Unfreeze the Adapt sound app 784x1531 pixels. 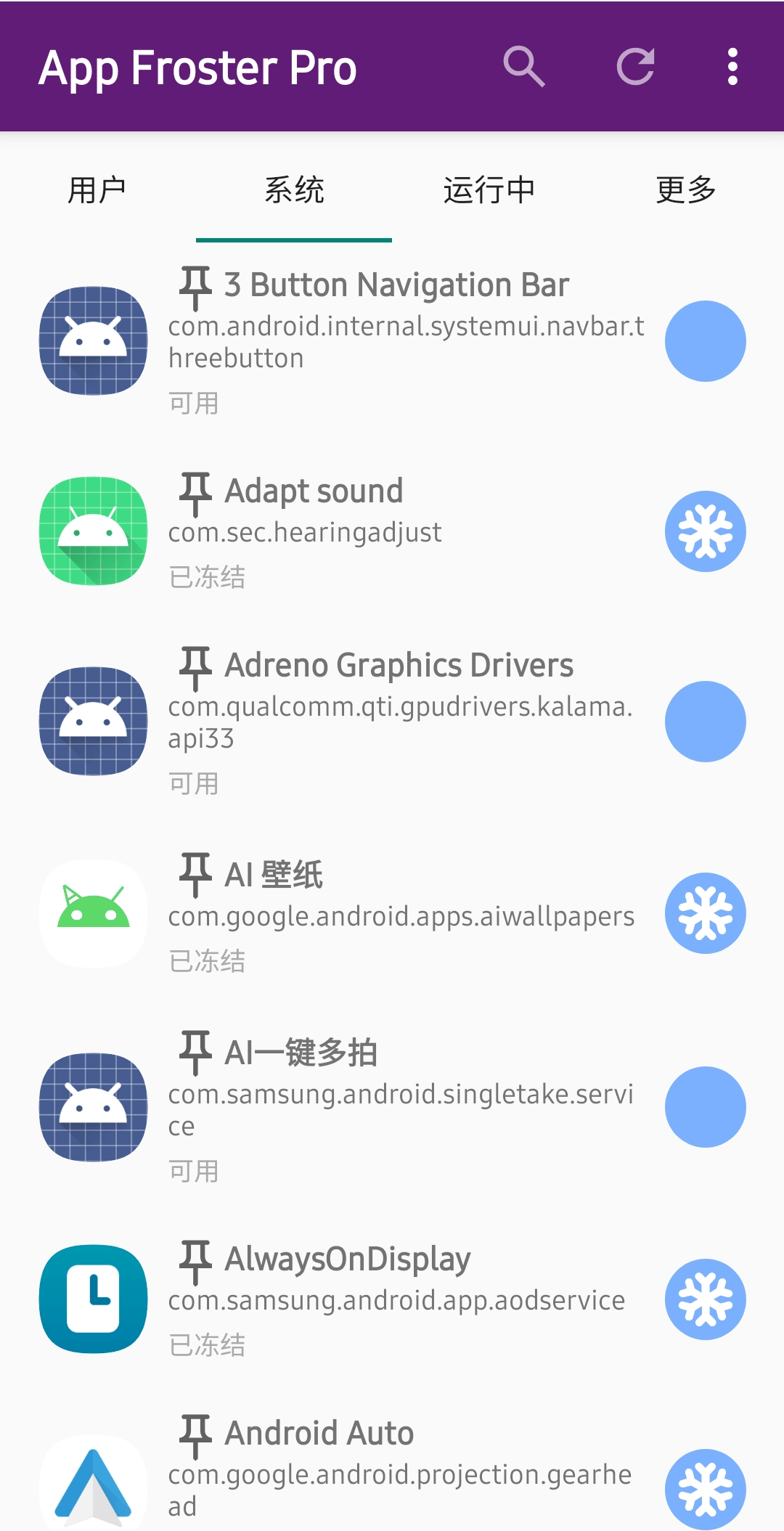click(705, 531)
